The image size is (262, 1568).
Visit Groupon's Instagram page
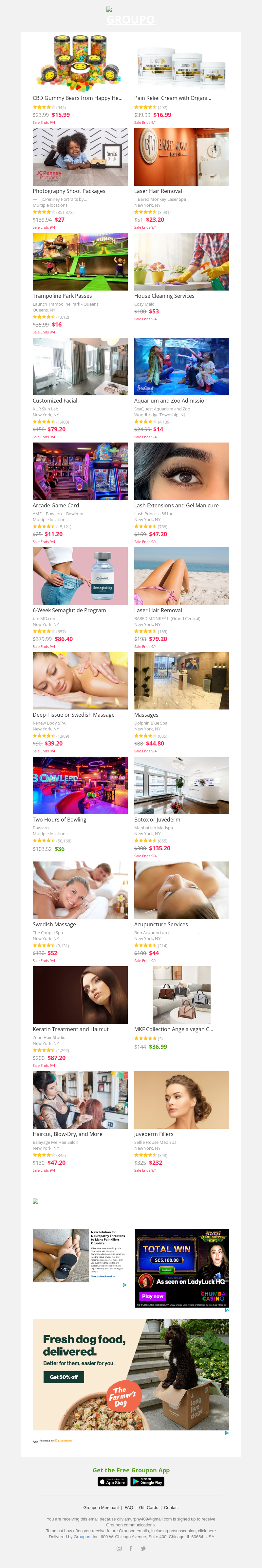point(120,1548)
